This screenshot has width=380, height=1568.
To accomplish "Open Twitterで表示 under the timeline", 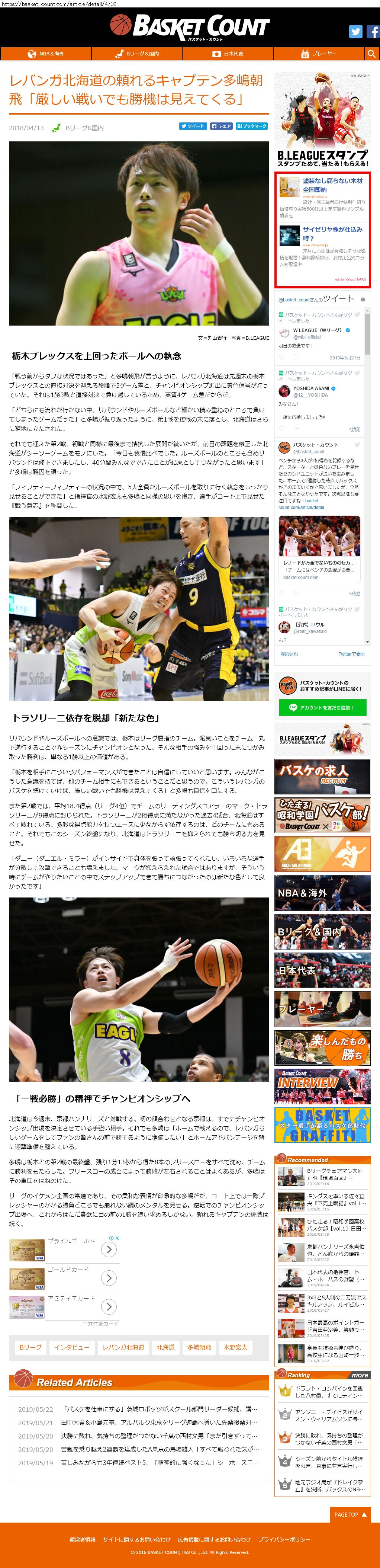I will (x=351, y=654).
